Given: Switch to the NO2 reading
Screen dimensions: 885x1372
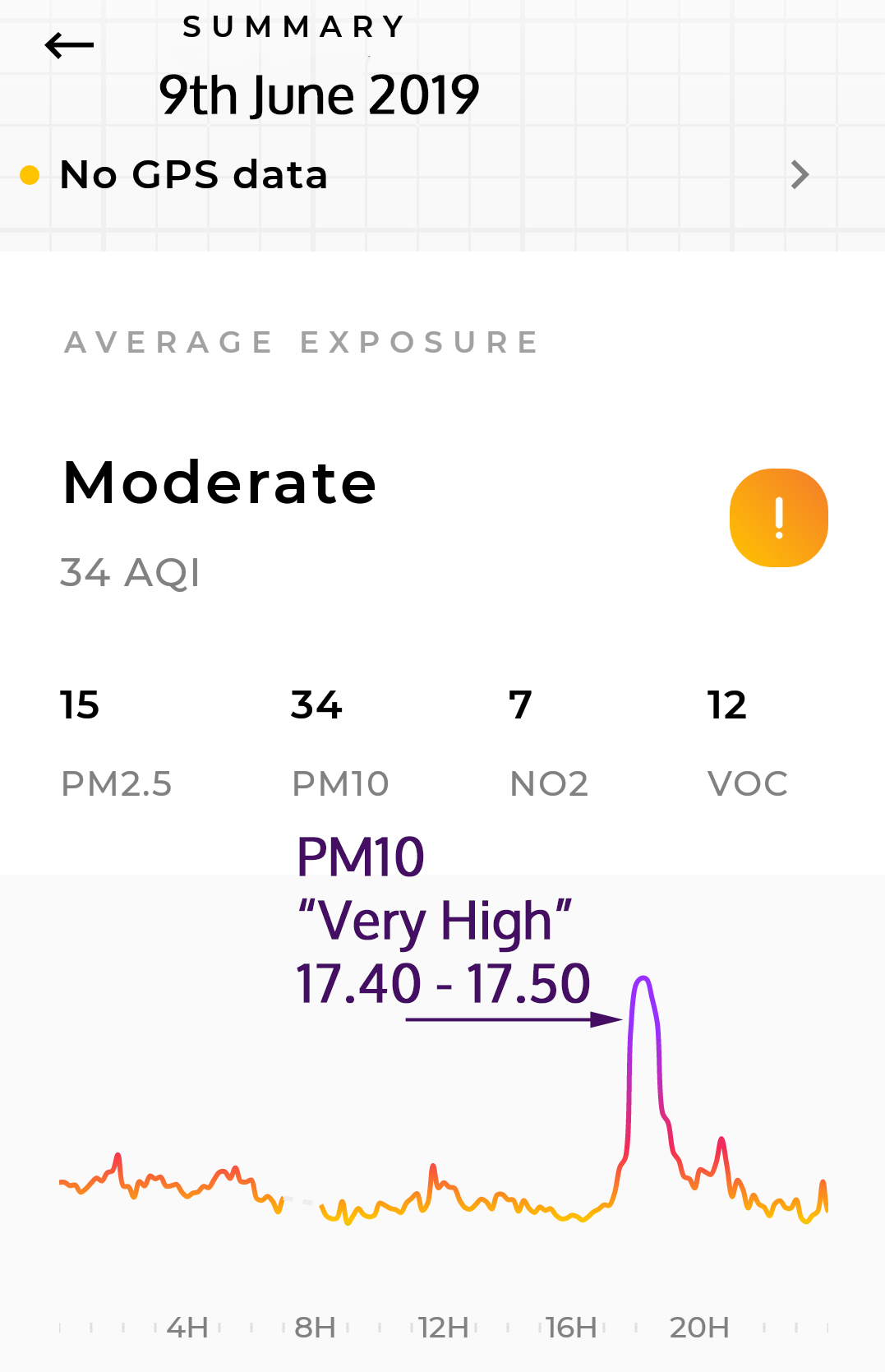Looking at the screenshot, I should (548, 742).
